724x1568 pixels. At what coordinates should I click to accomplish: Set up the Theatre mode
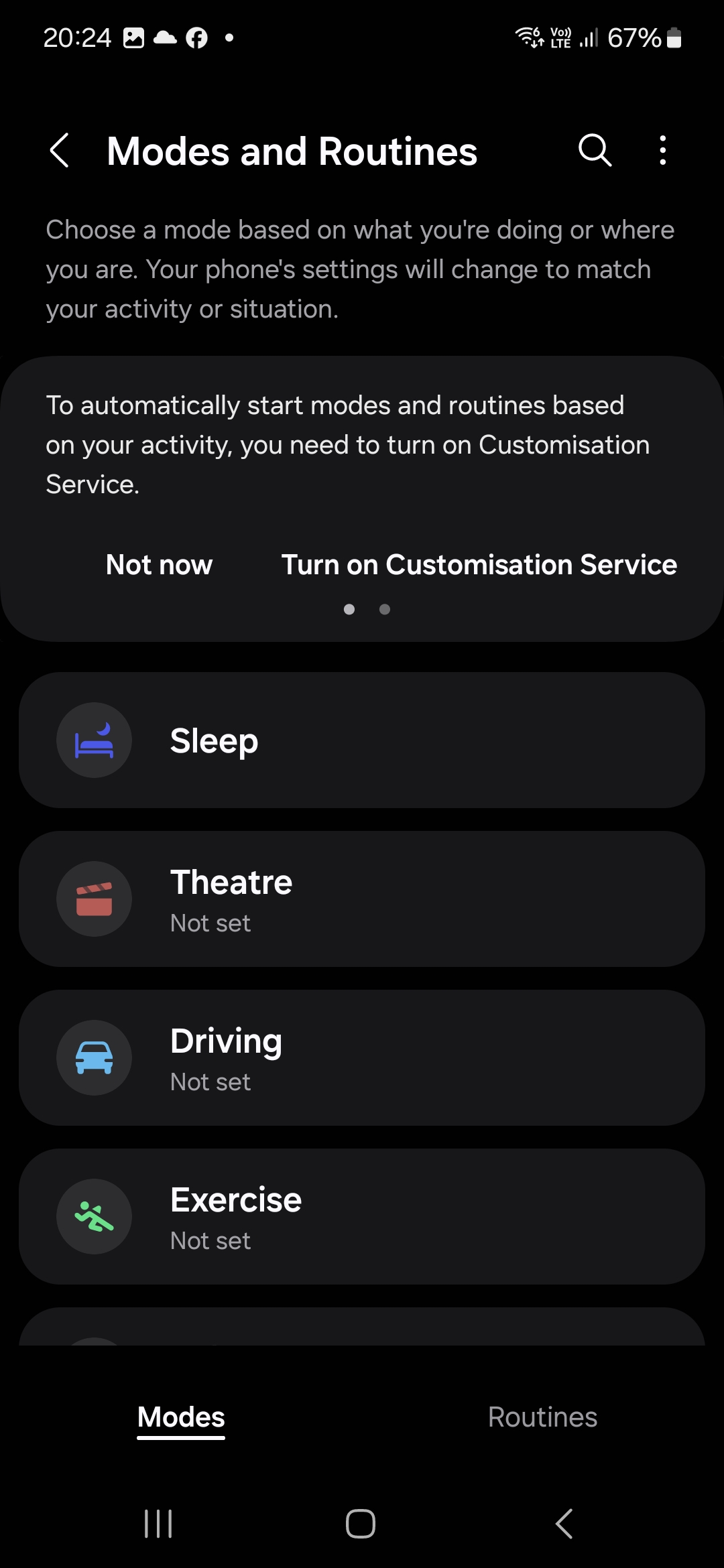coord(362,899)
